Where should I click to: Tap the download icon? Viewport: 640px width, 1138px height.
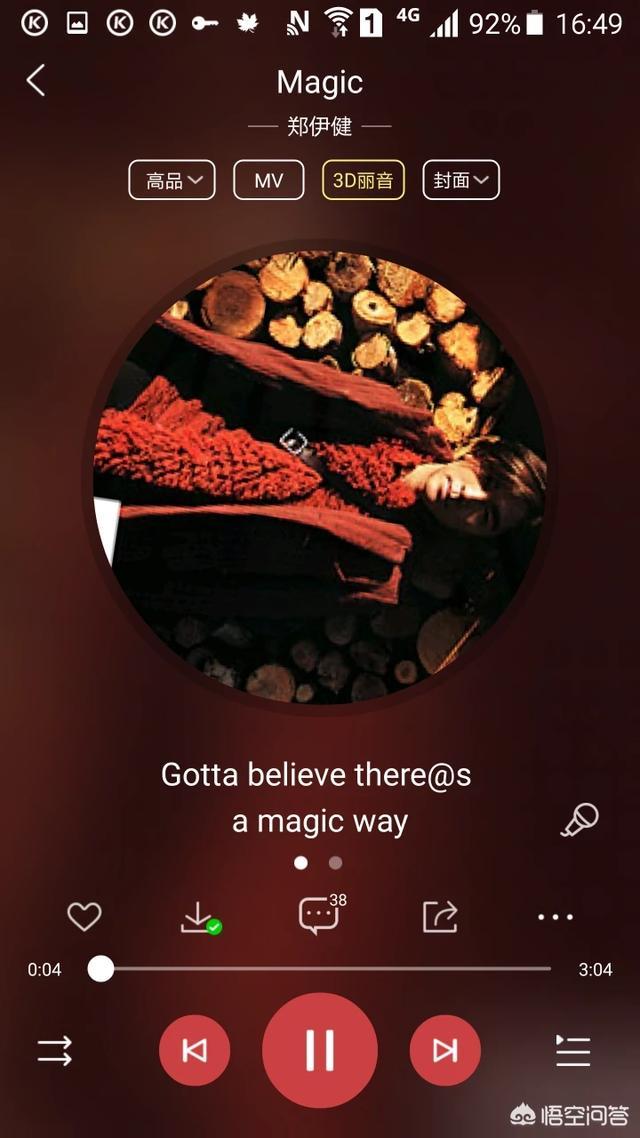pos(199,916)
